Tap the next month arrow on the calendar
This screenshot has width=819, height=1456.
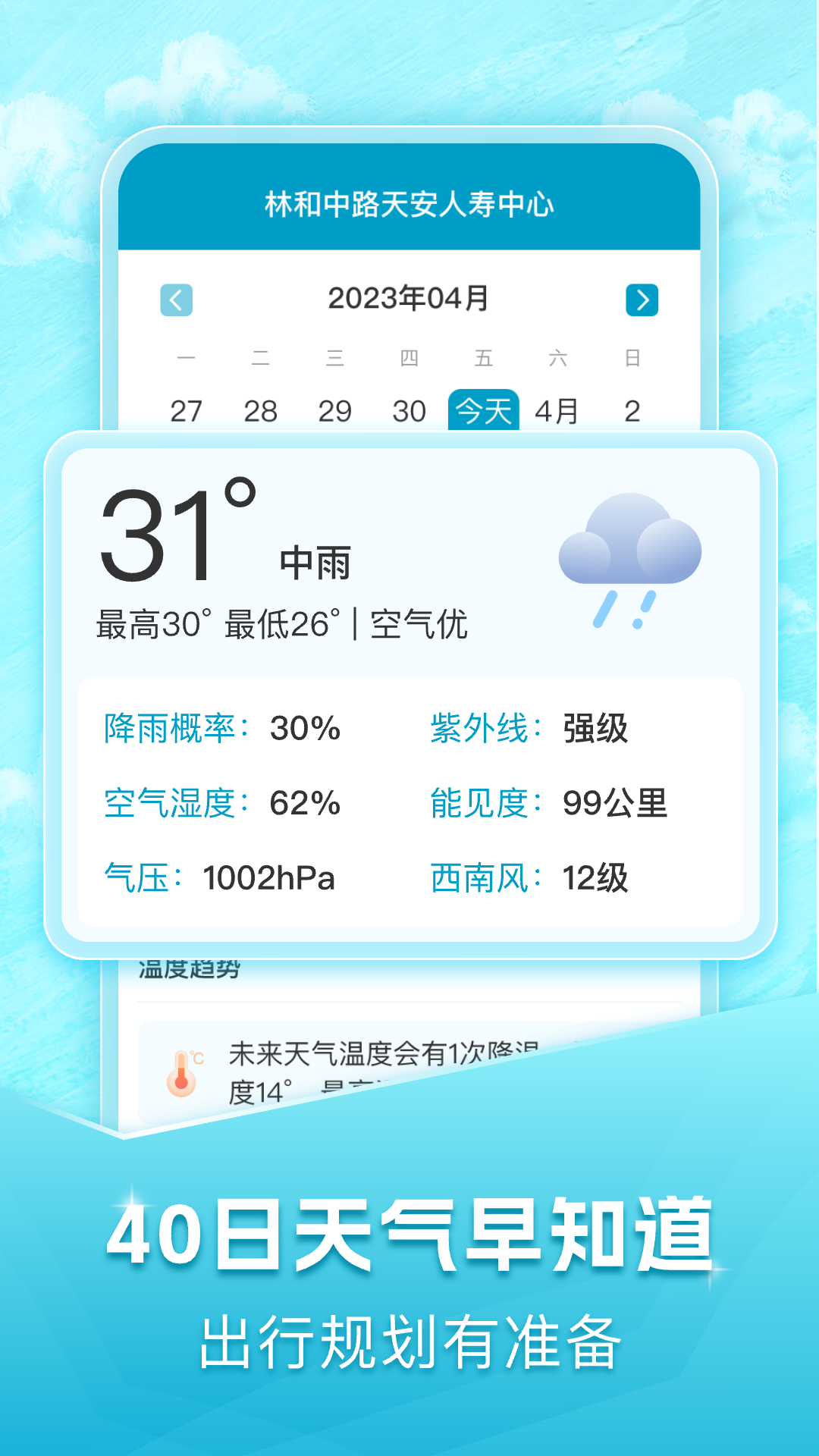click(x=644, y=299)
